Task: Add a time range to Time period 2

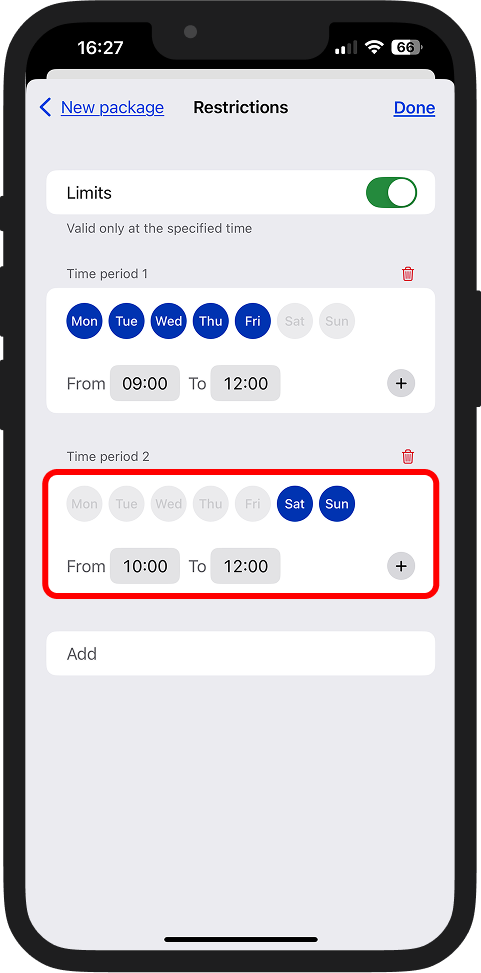Action: (401, 566)
